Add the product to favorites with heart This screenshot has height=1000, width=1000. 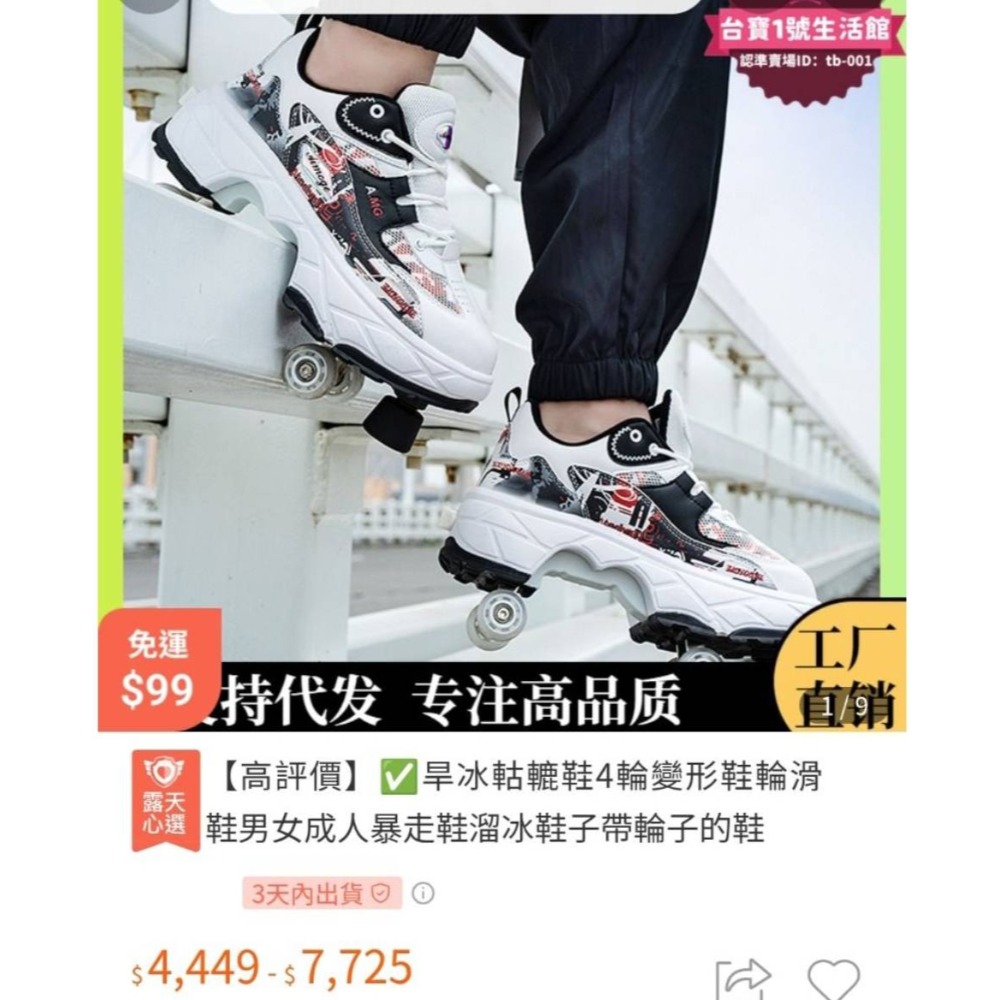coord(833,978)
